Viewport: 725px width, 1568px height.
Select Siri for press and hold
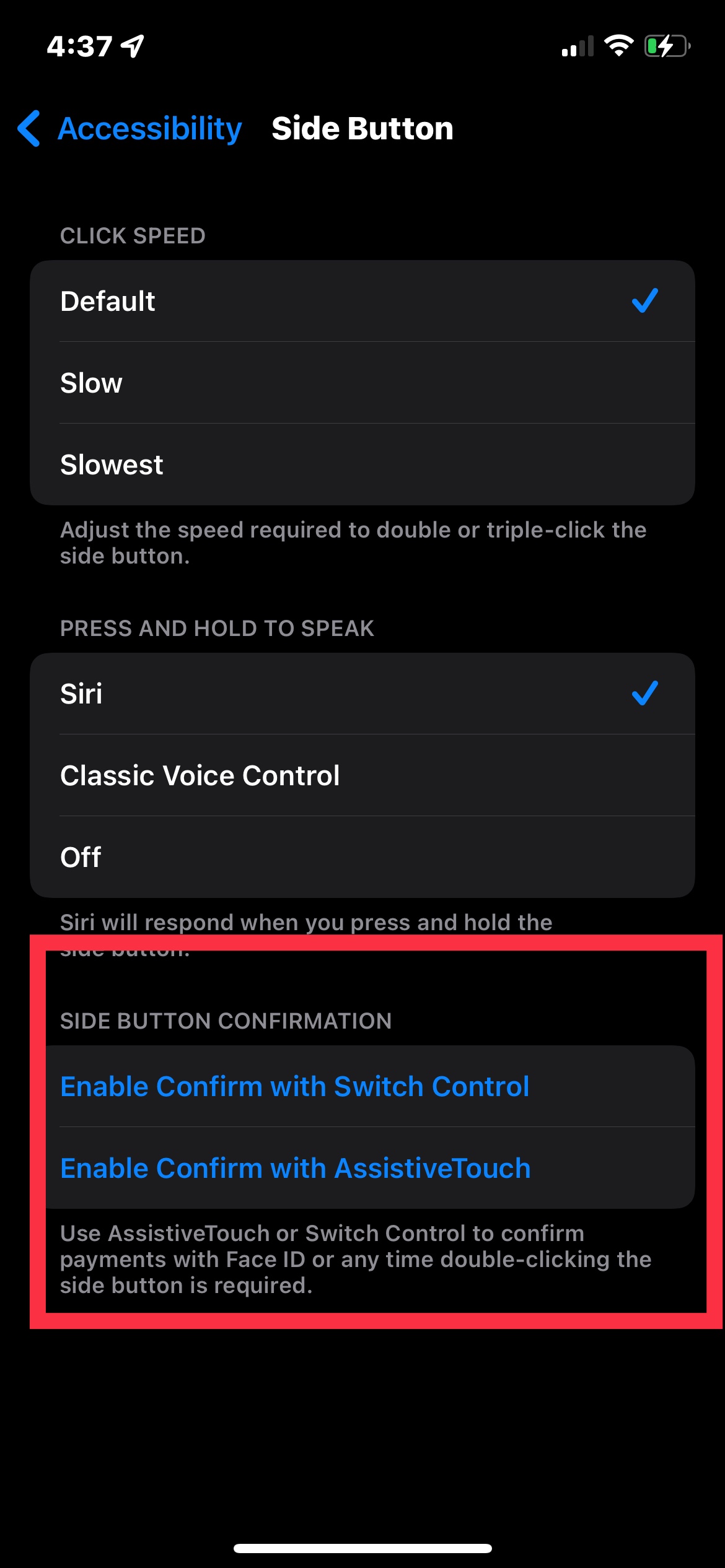(362, 694)
